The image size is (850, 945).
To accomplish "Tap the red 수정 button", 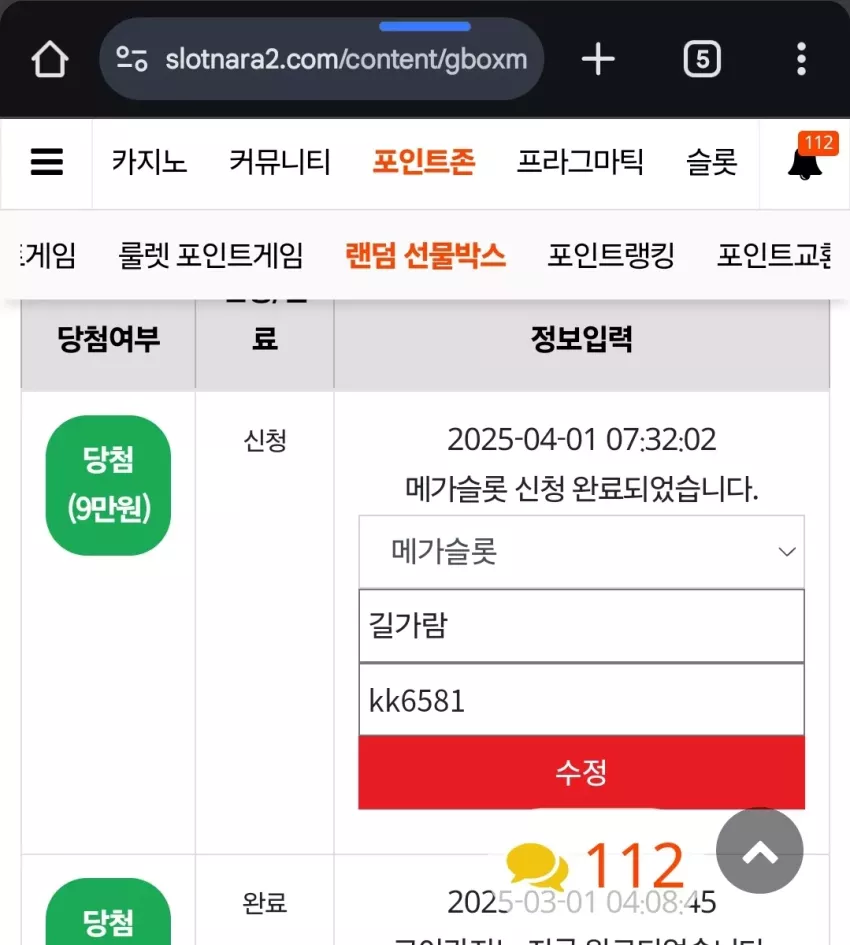I will tap(581, 772).
